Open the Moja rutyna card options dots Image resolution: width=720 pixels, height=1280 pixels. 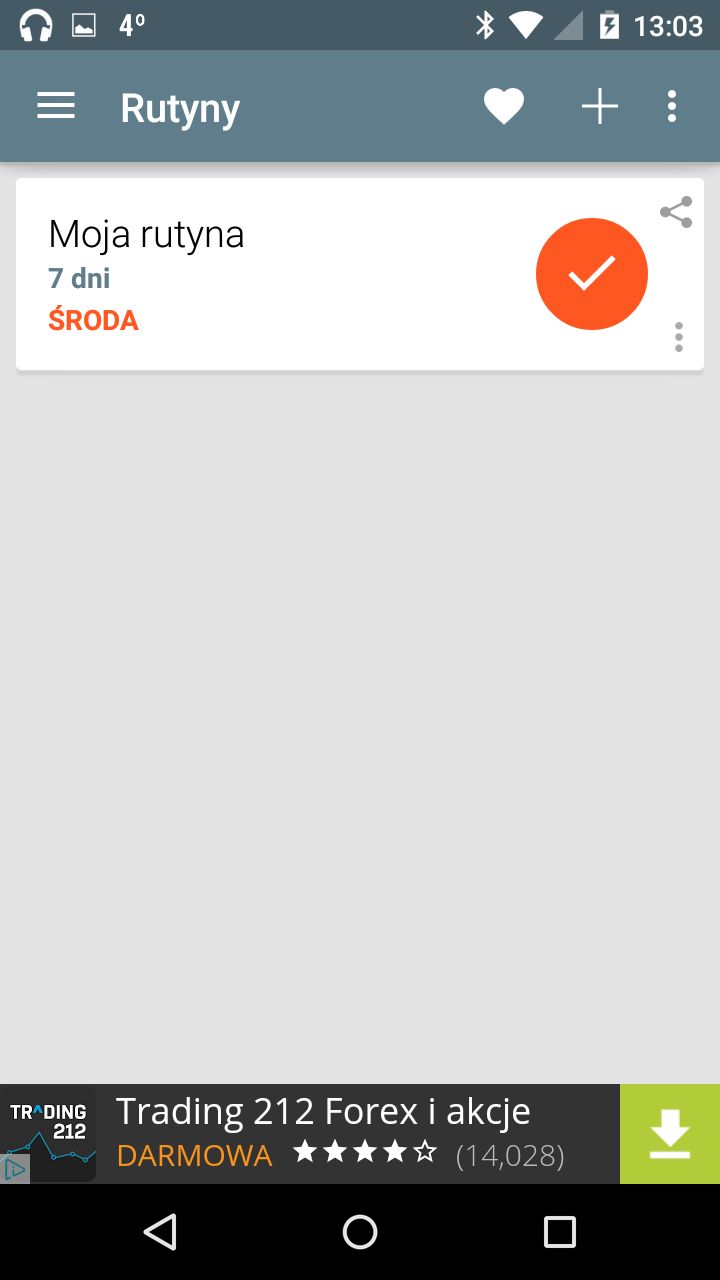pyautogui.click(x=679, y=337)
